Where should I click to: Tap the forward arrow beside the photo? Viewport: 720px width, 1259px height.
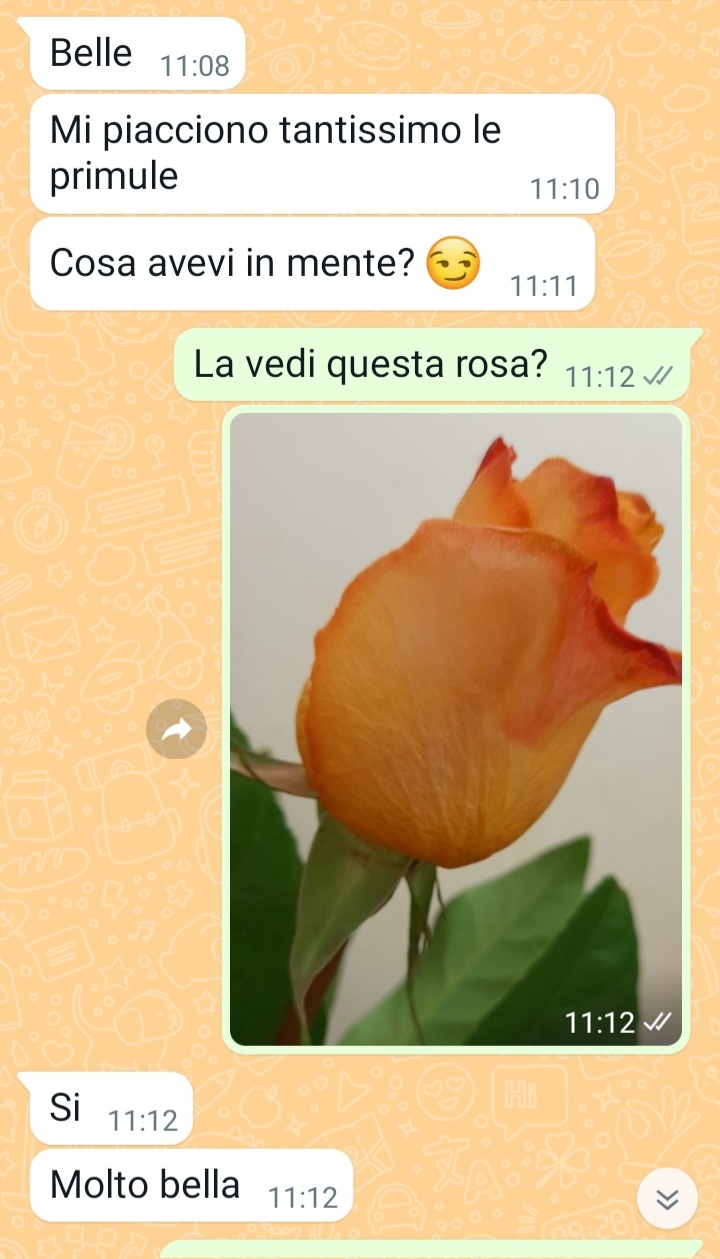pyautogui.click(x=176, y=730)
